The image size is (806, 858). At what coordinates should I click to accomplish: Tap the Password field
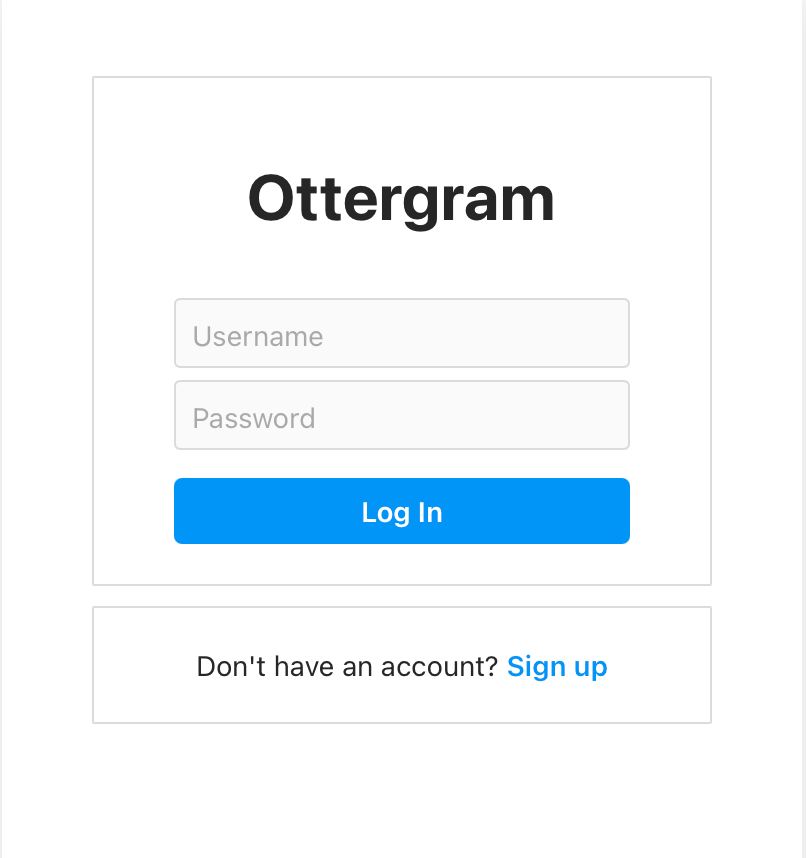pos(401,416)
